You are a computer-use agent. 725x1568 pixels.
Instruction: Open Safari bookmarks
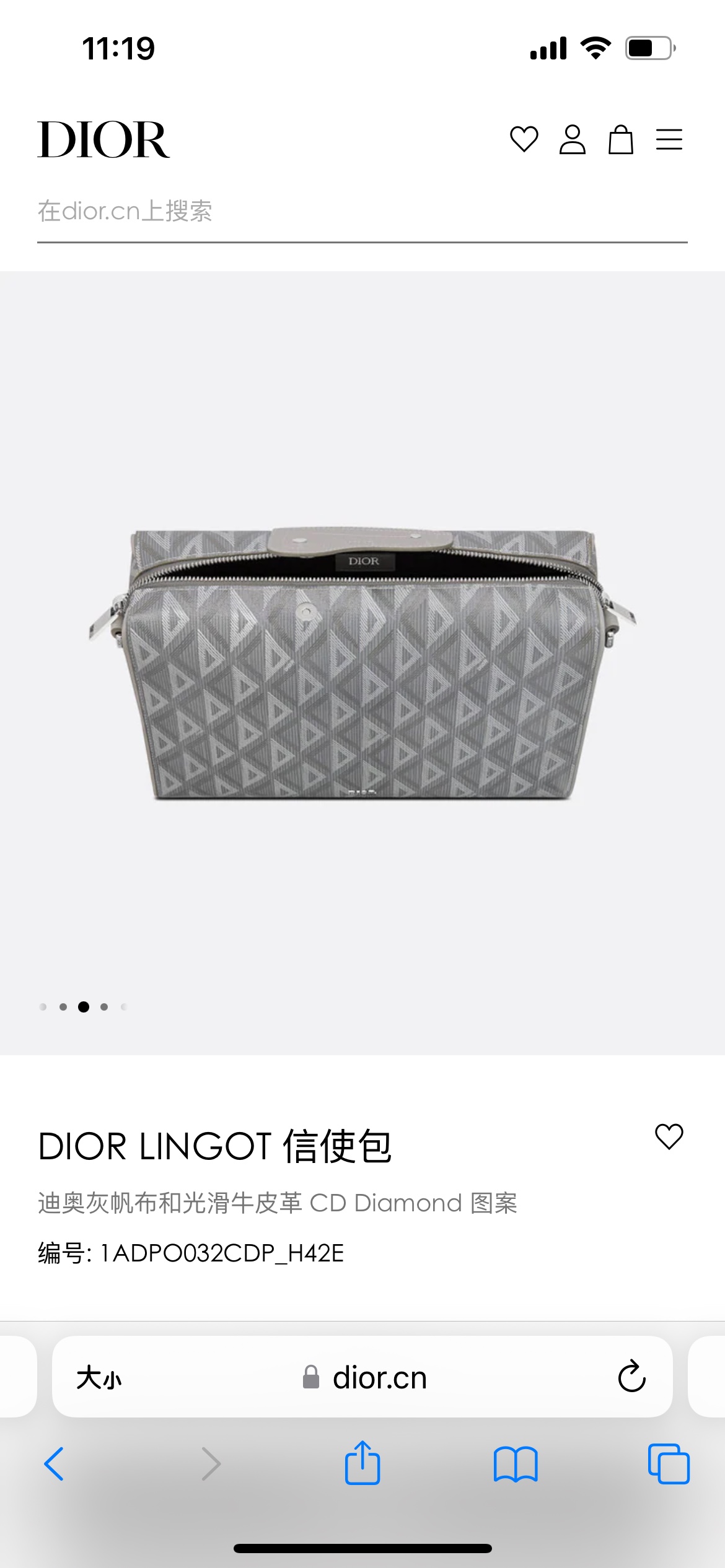516,1464
